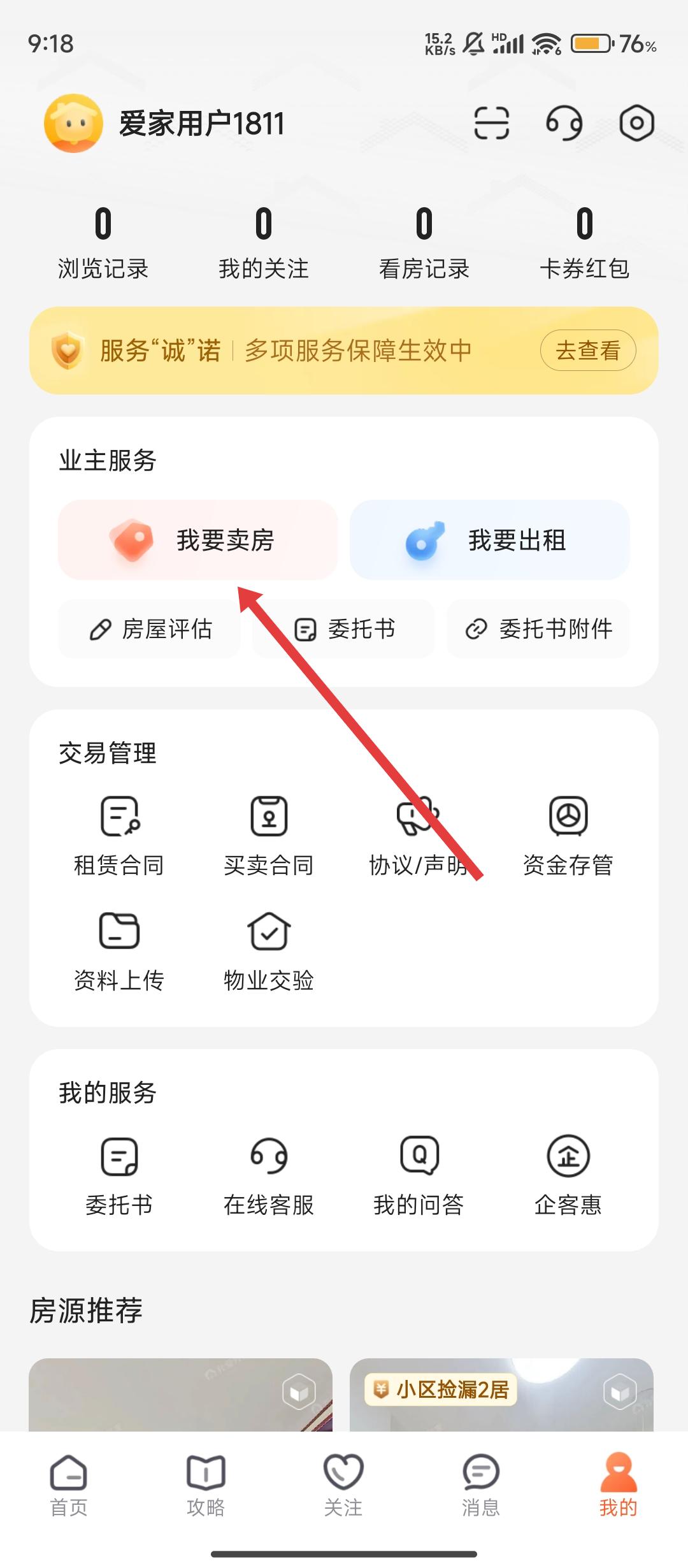Switch to the 首页 home tab
This screenshot has width=688, height=1568.
69,1486
